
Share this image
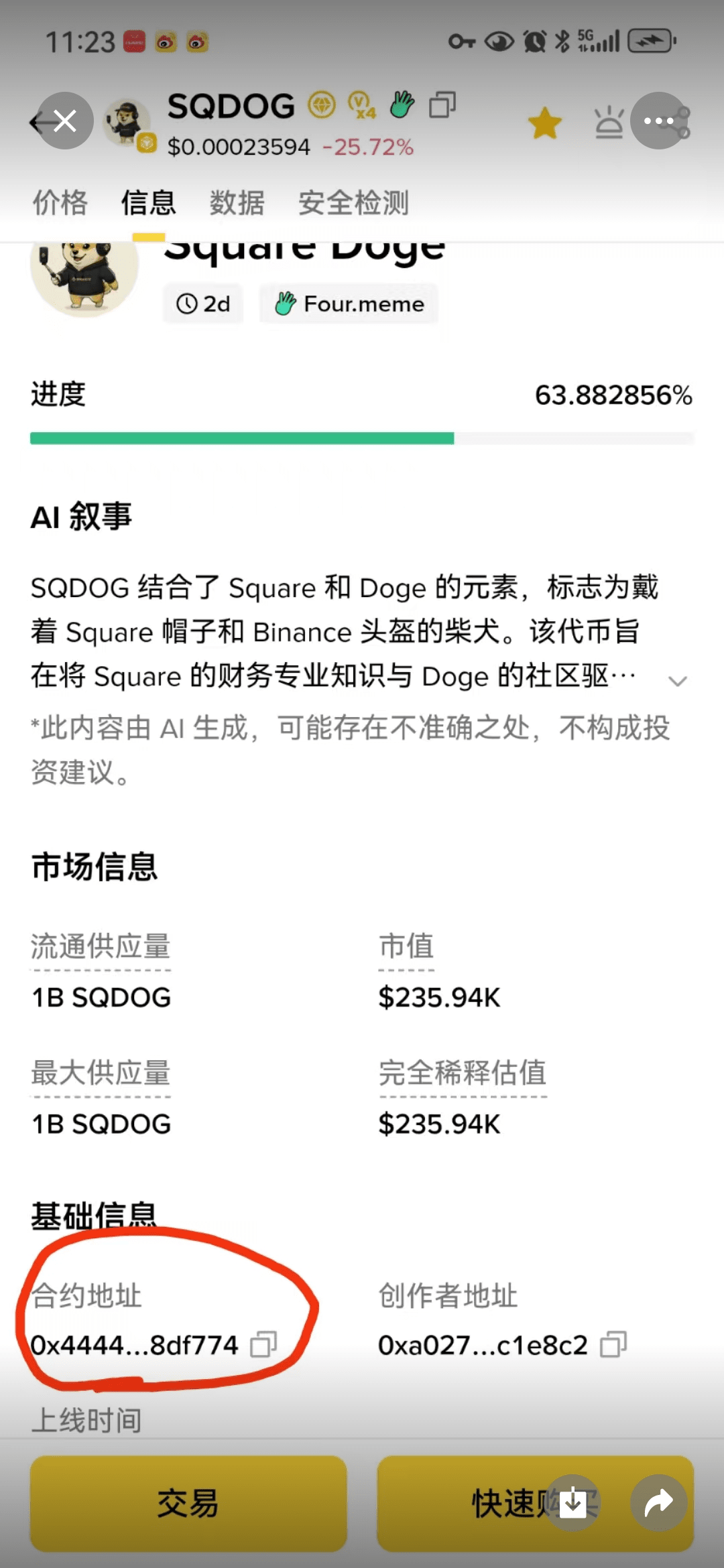point(658,1503)
